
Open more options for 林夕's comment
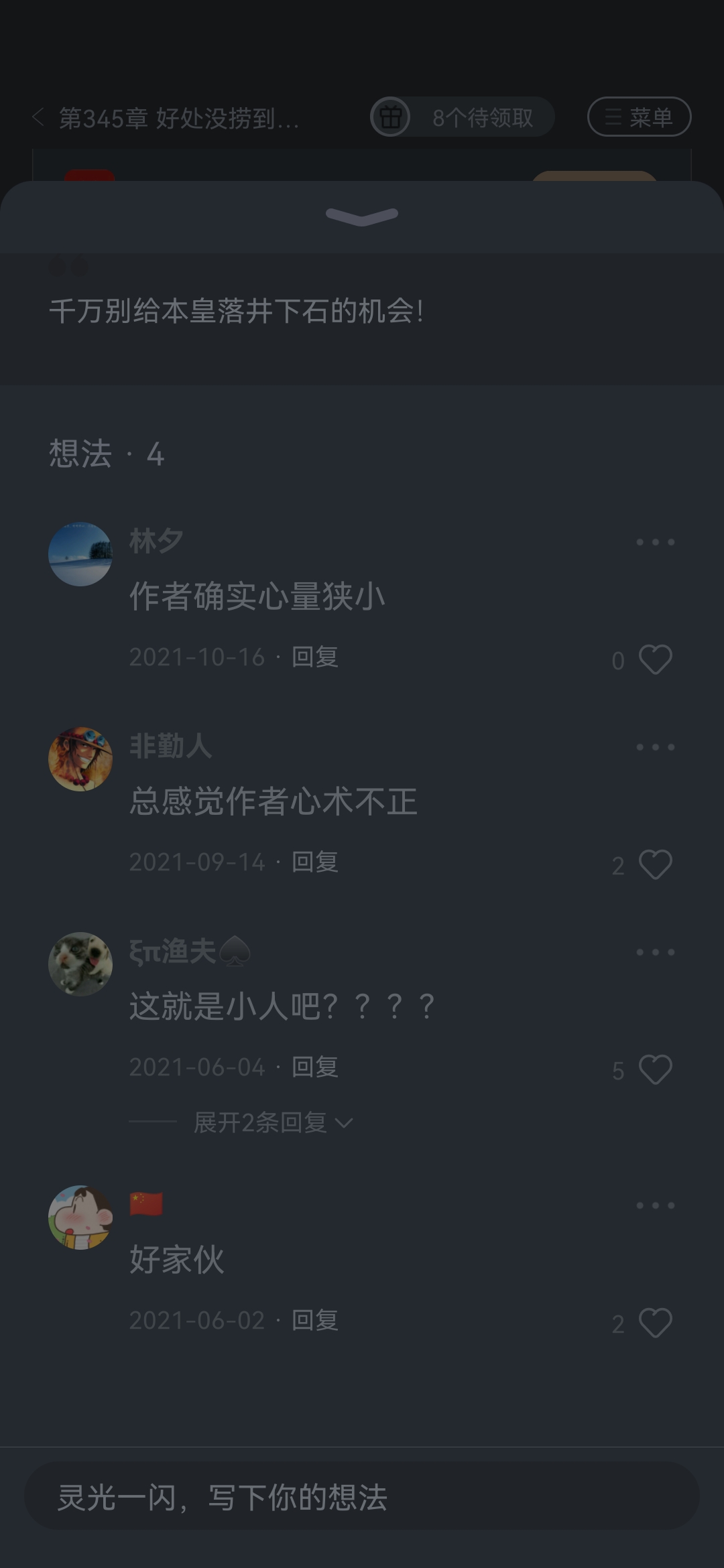(x=655, y=541)
